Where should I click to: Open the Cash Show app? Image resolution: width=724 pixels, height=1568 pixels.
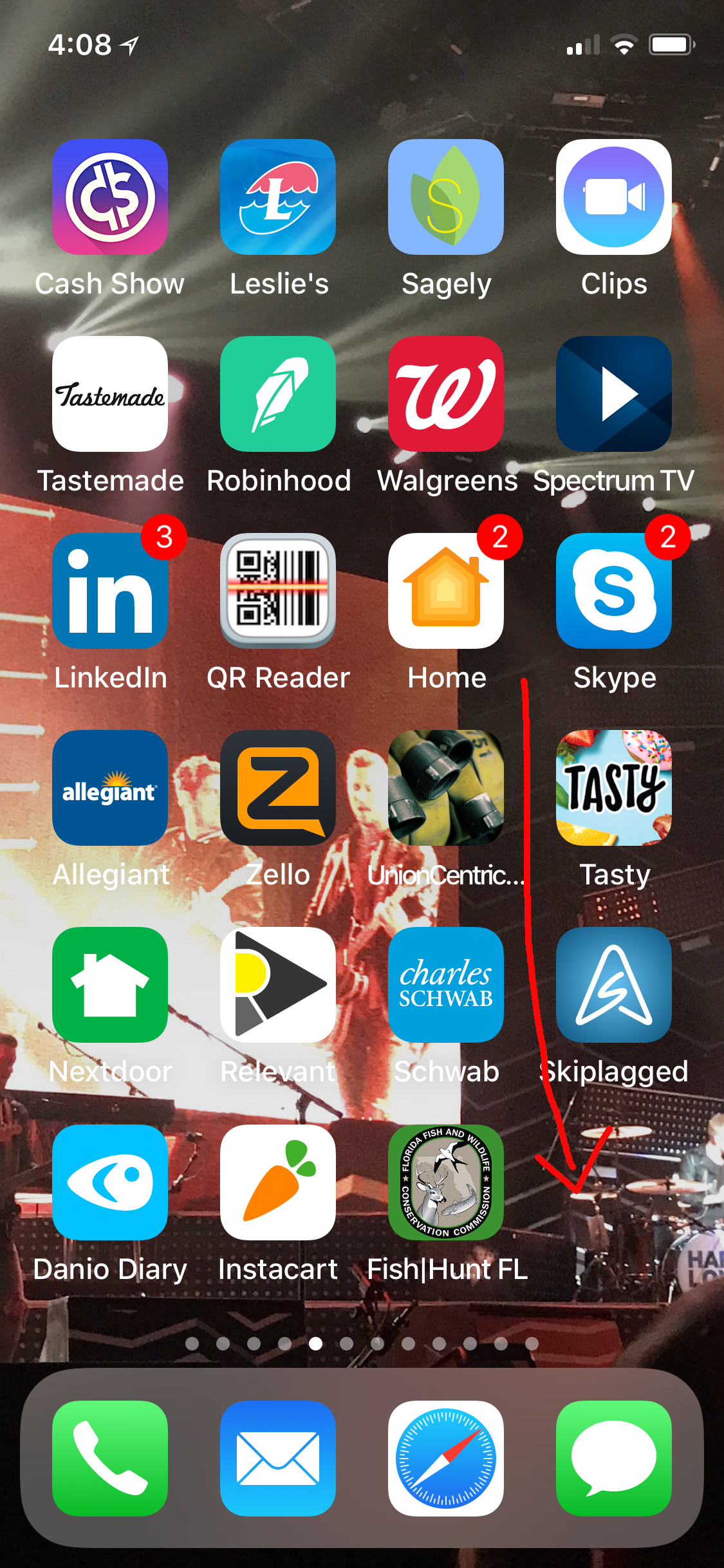(110, 197)
